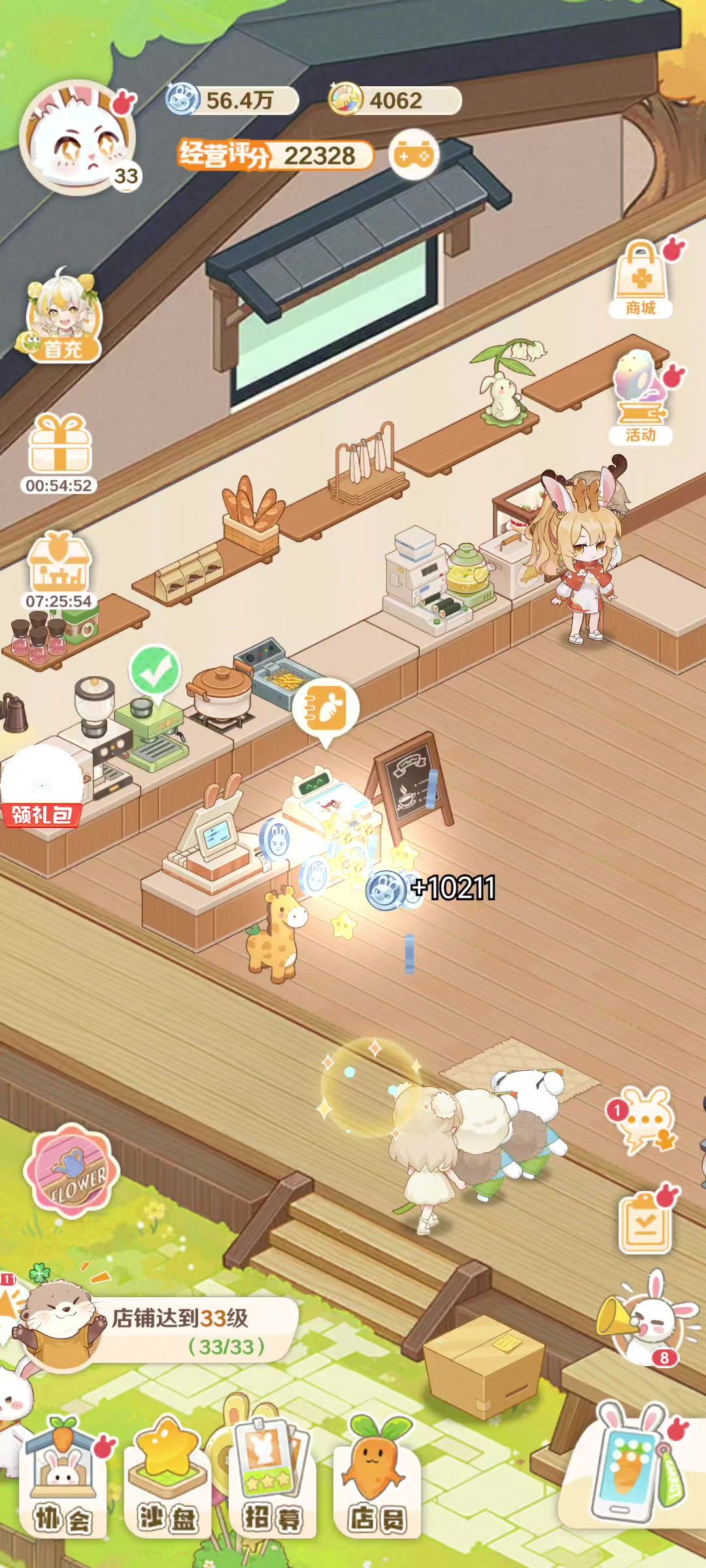Open the carrot phone menu
Viewport: 706px width, 1568px height.
[x=628, y=1475]
